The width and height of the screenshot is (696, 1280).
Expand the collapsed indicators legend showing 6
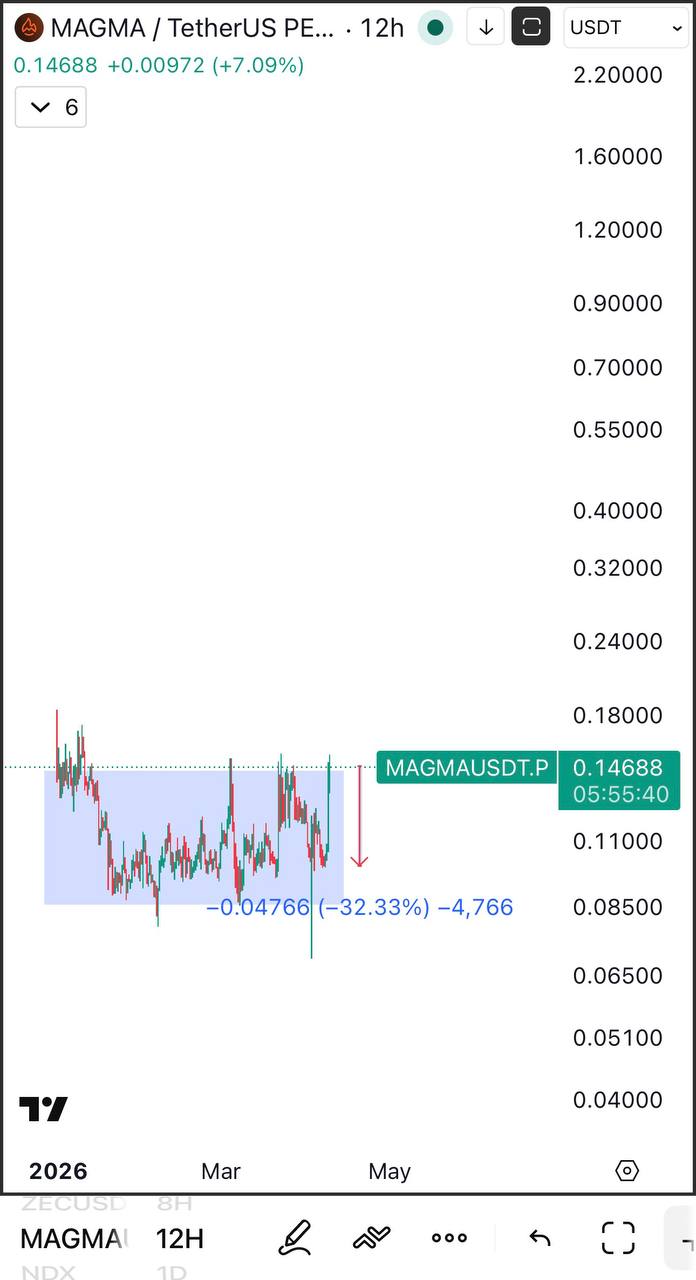(x=51, y=107)
